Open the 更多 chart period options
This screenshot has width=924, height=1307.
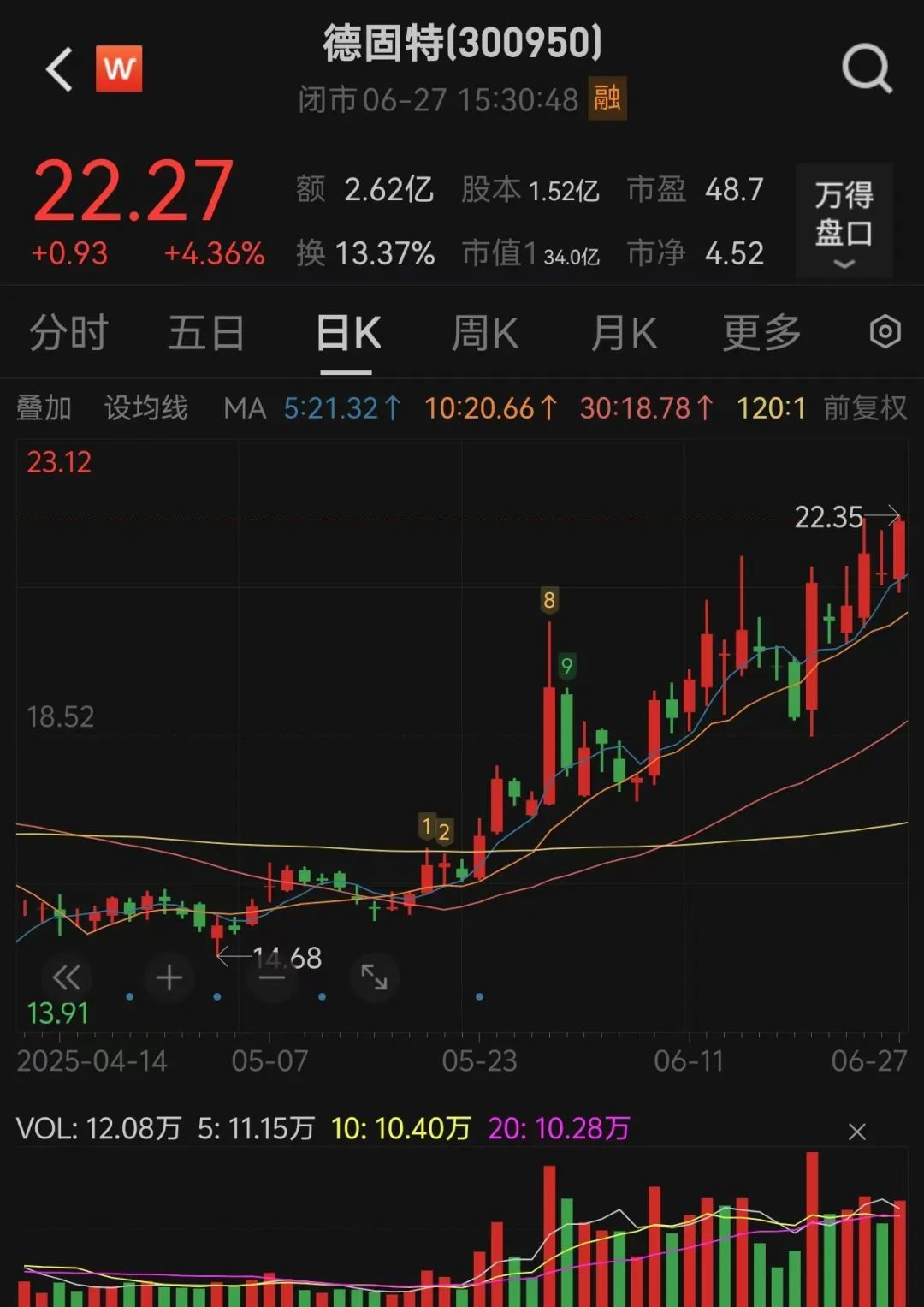pos(761,333)
